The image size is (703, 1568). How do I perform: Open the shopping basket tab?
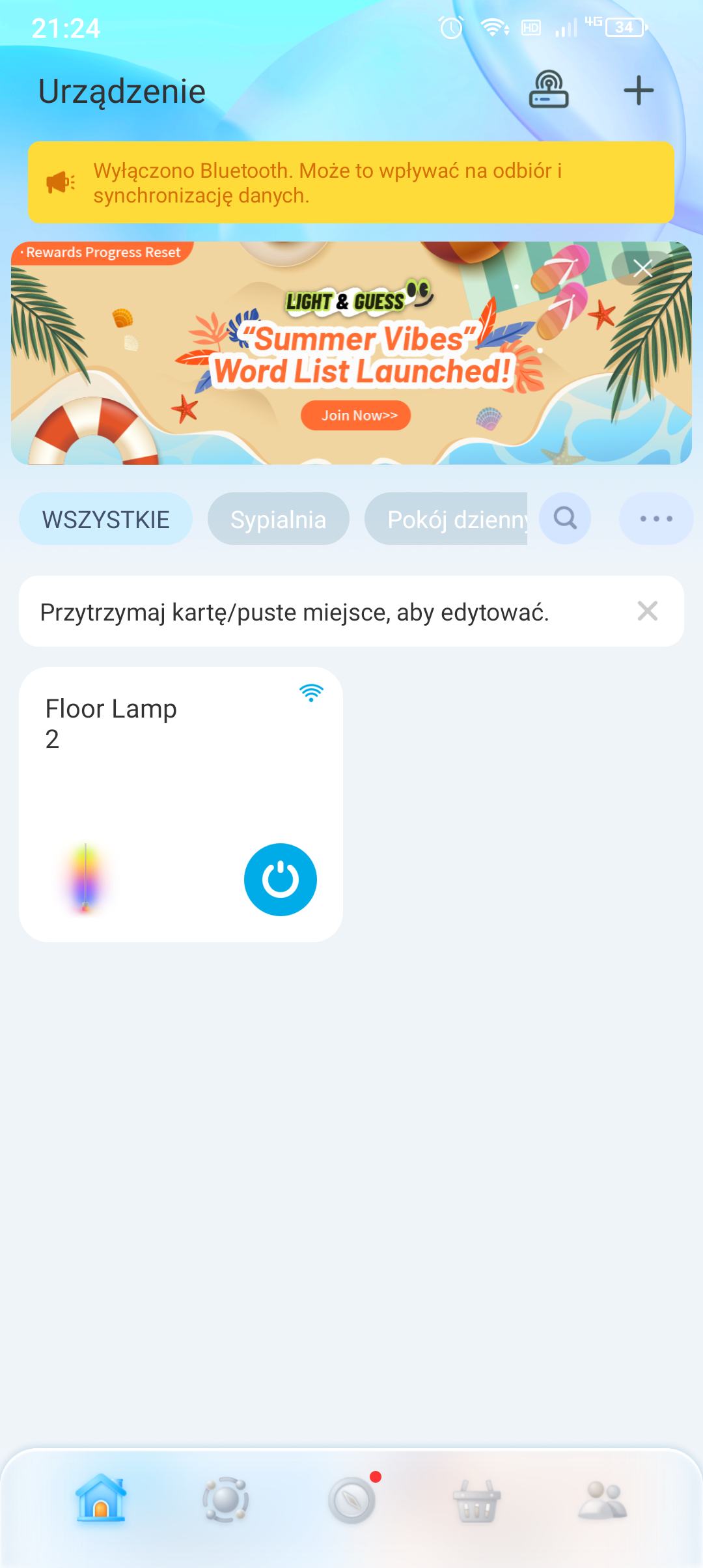coord(476,1500)
